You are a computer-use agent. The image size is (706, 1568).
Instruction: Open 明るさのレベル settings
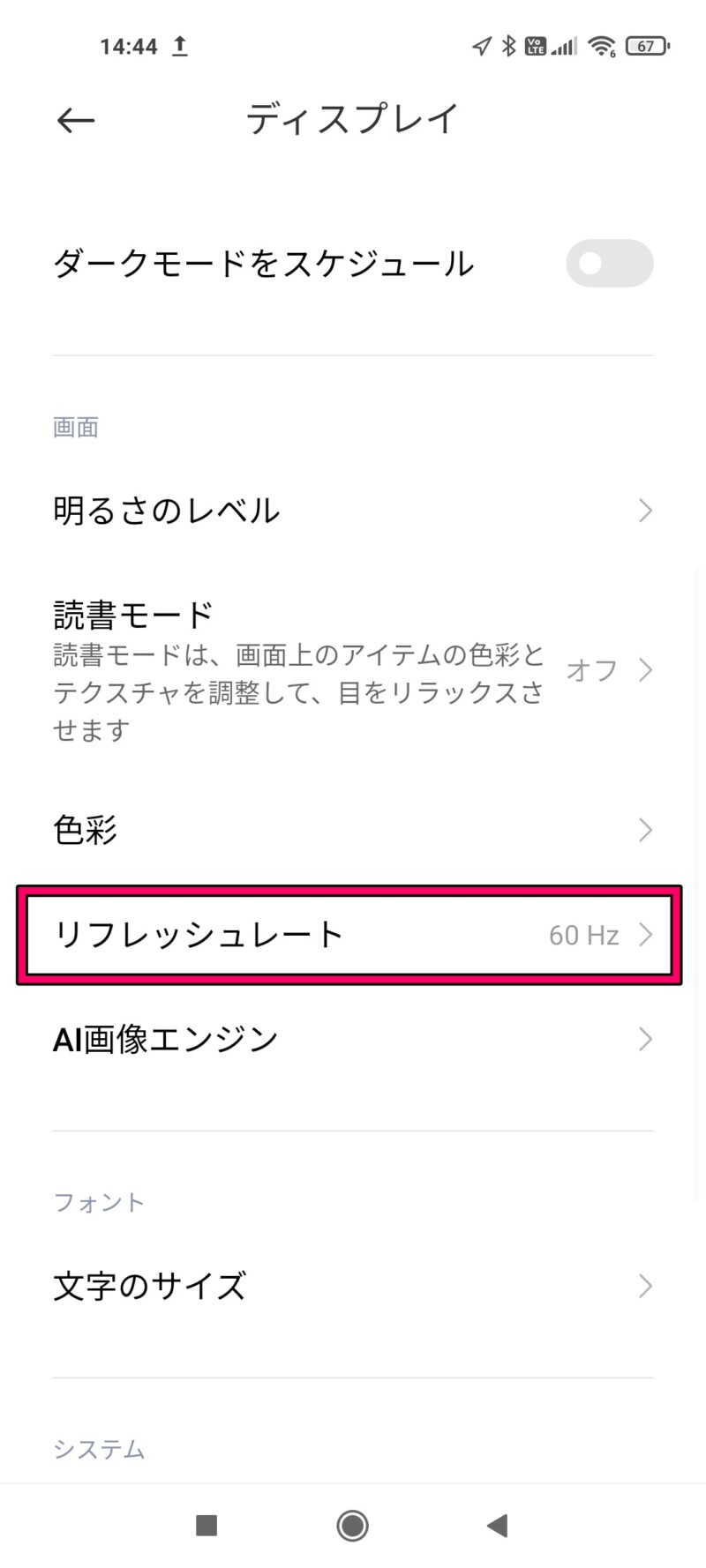(x=353, y=511)
